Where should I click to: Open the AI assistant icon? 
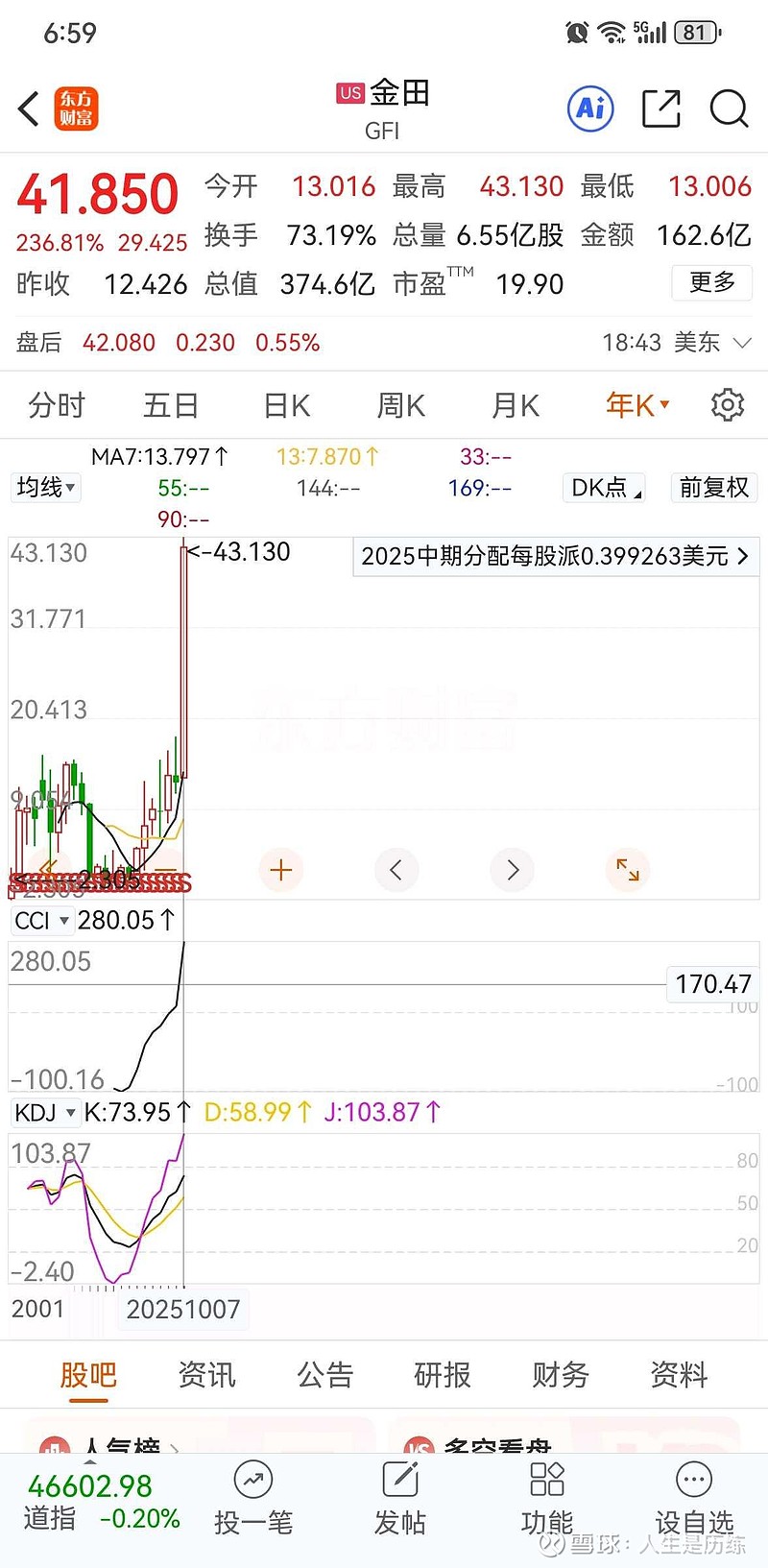(x=590, y=109)
